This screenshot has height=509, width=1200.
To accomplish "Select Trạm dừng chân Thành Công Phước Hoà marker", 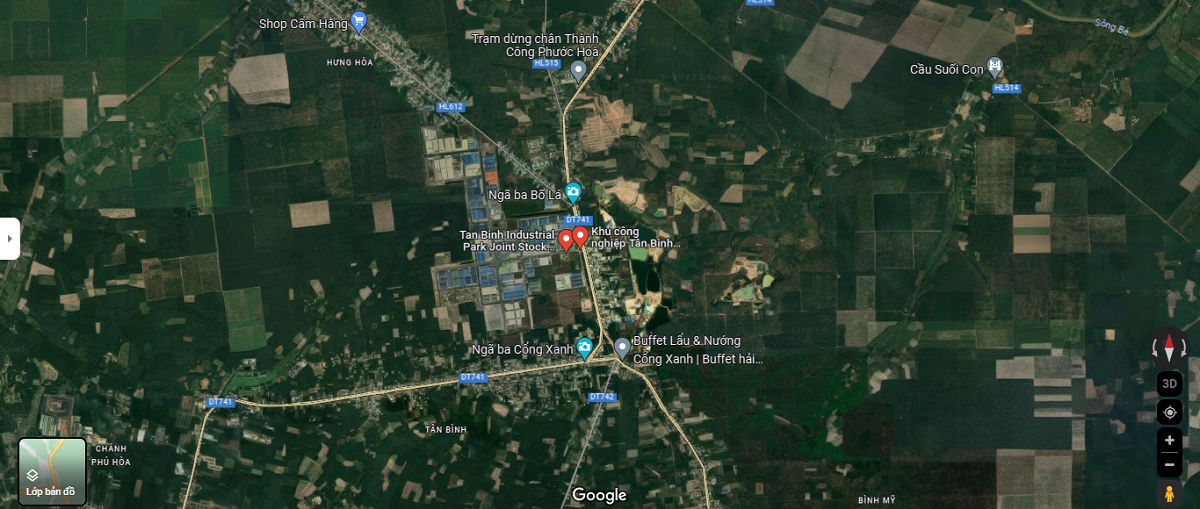I will click(577, 70).
